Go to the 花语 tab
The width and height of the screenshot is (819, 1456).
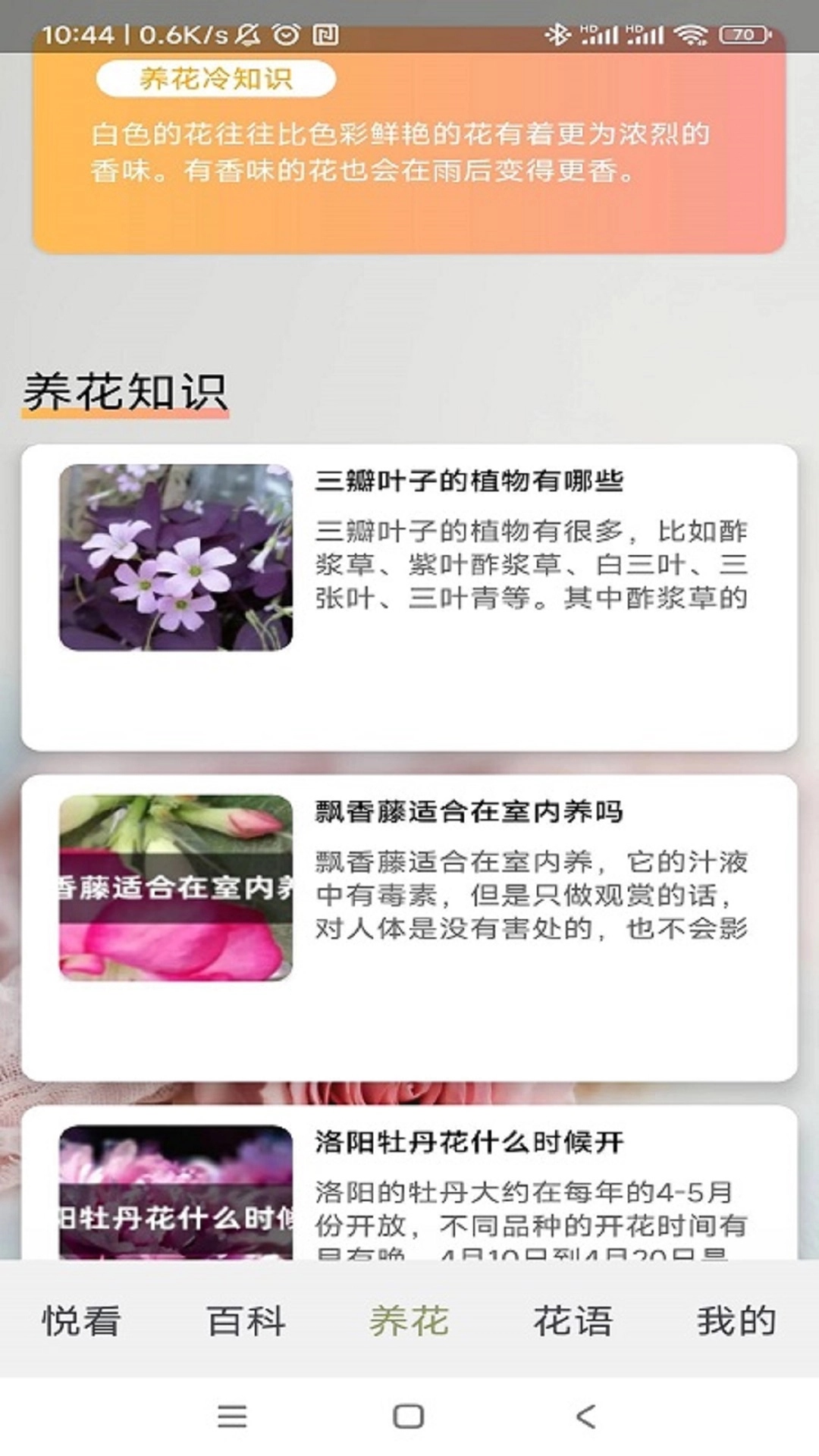point(573,1320)
